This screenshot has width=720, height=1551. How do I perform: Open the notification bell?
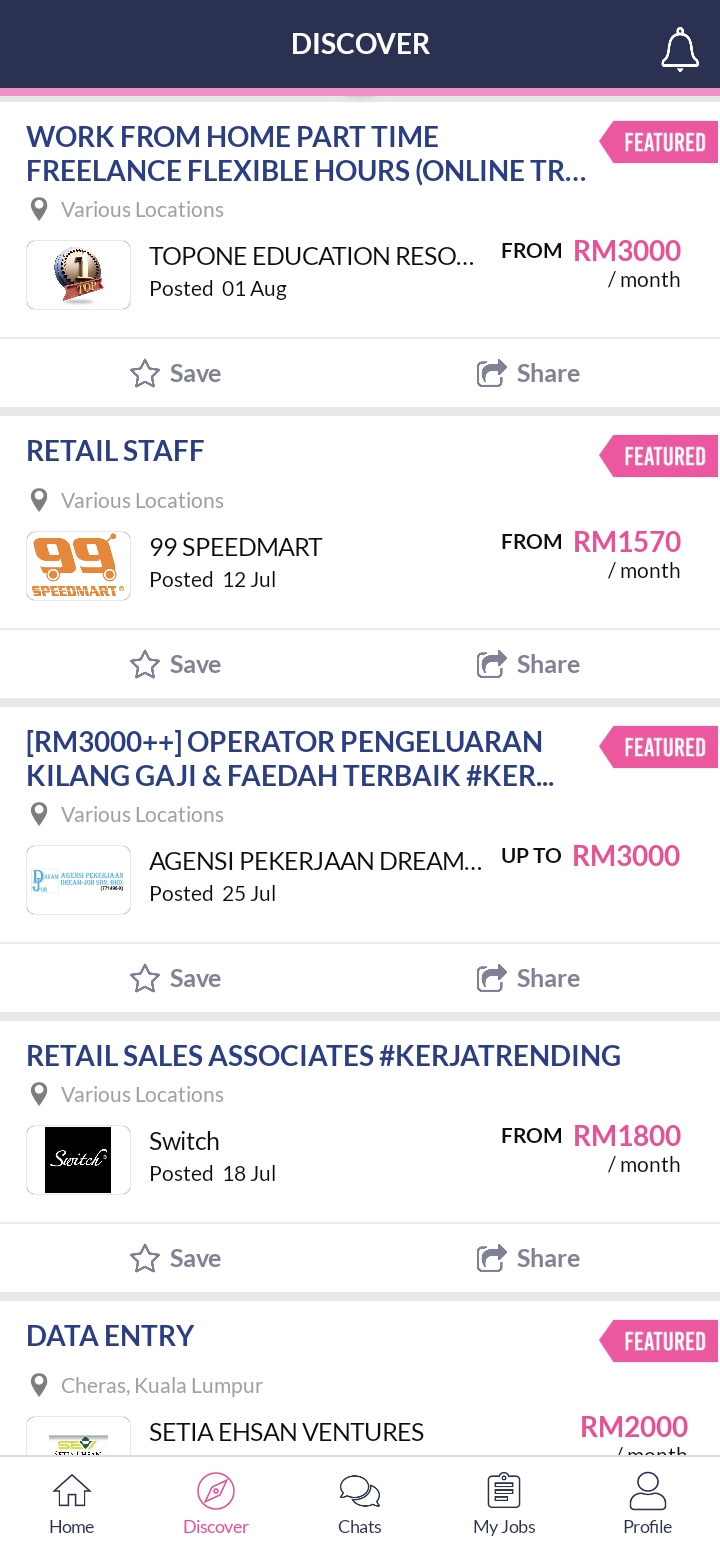pos(680,44)
